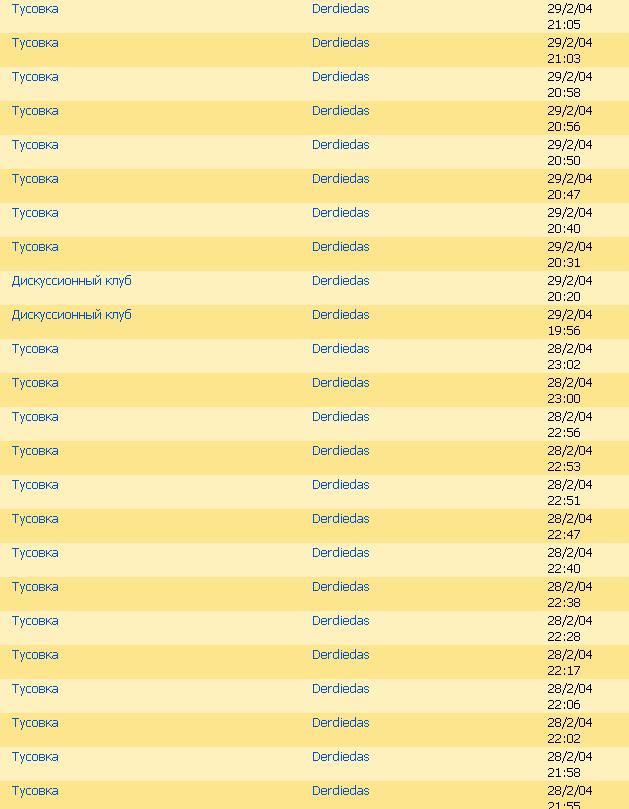Open Тусовка link in 28/2/04 22:06 row
This screenshot has width=629, height=809.
click(35, 689)
